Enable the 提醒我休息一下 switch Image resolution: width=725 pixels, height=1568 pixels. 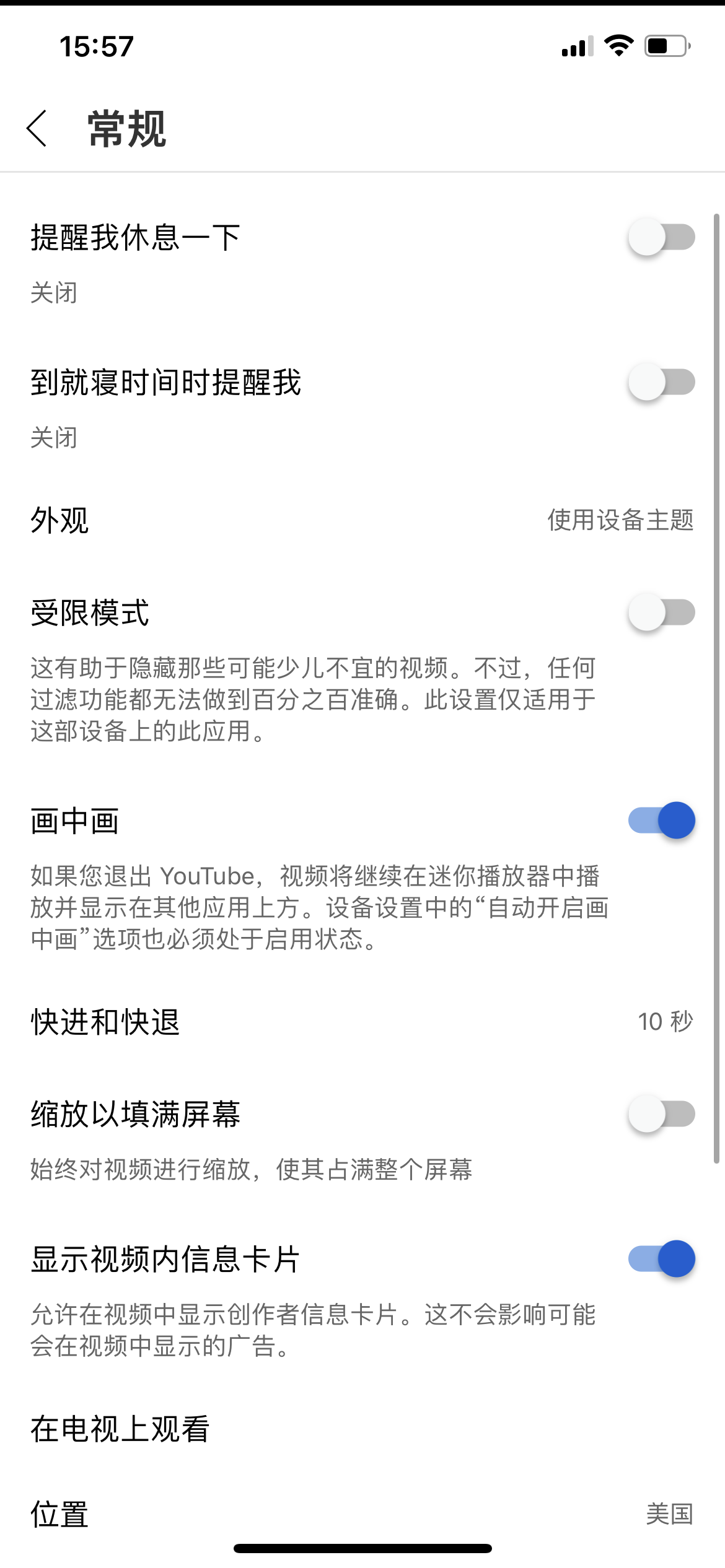pyautogui.click(x=661, y=237)
